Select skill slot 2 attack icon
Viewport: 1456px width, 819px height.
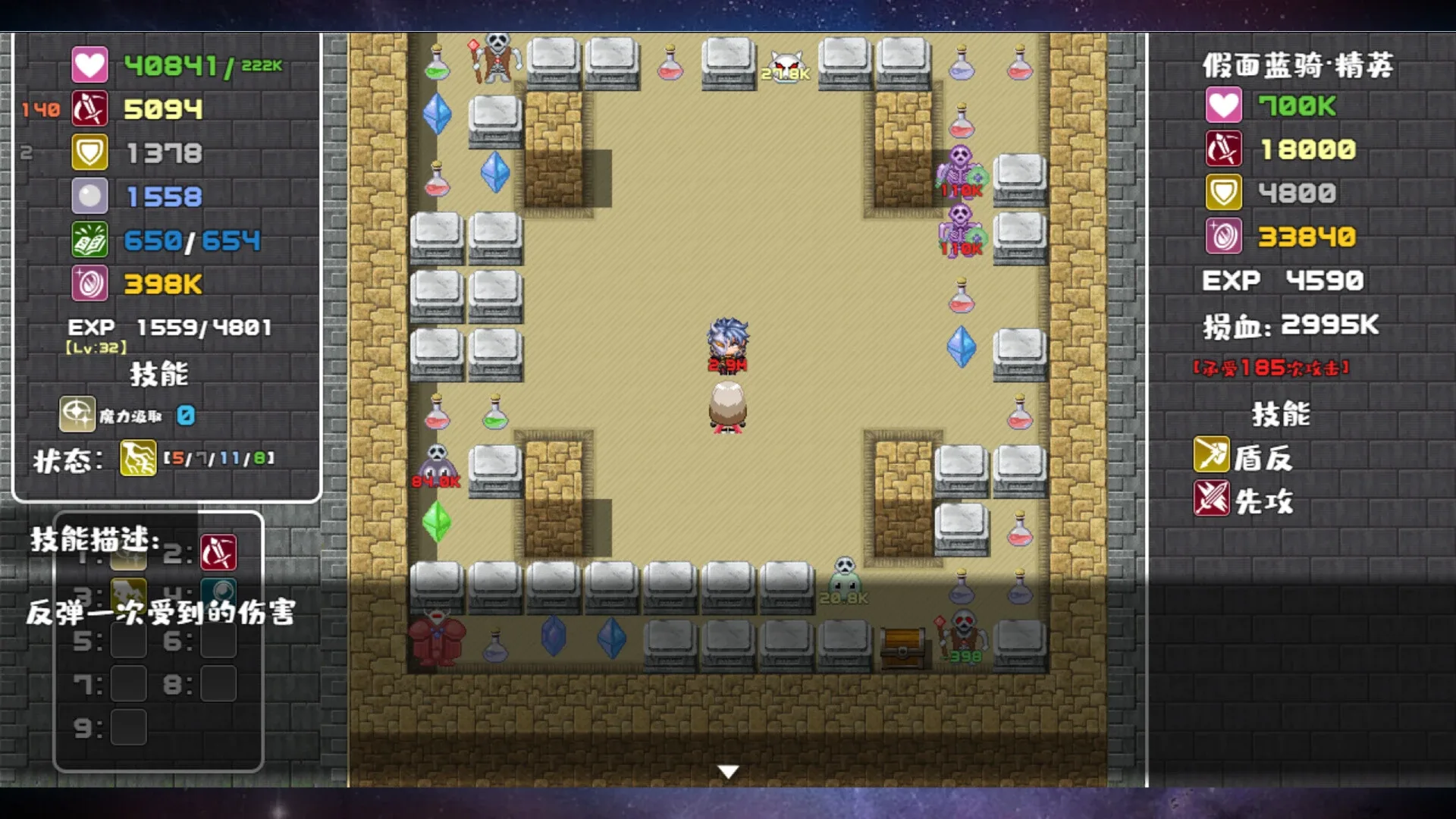tap(218, 553)
